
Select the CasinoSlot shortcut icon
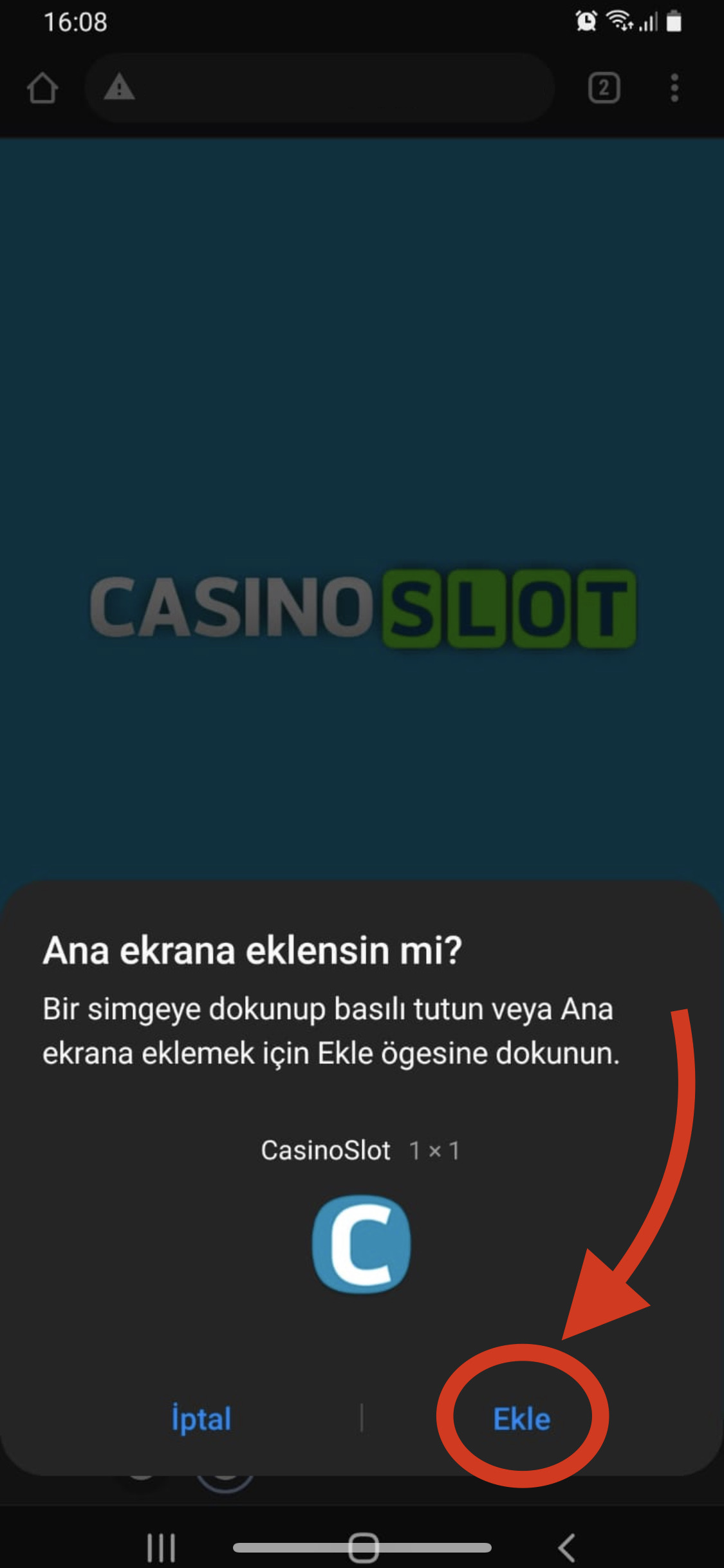(x=361, y=1244)
